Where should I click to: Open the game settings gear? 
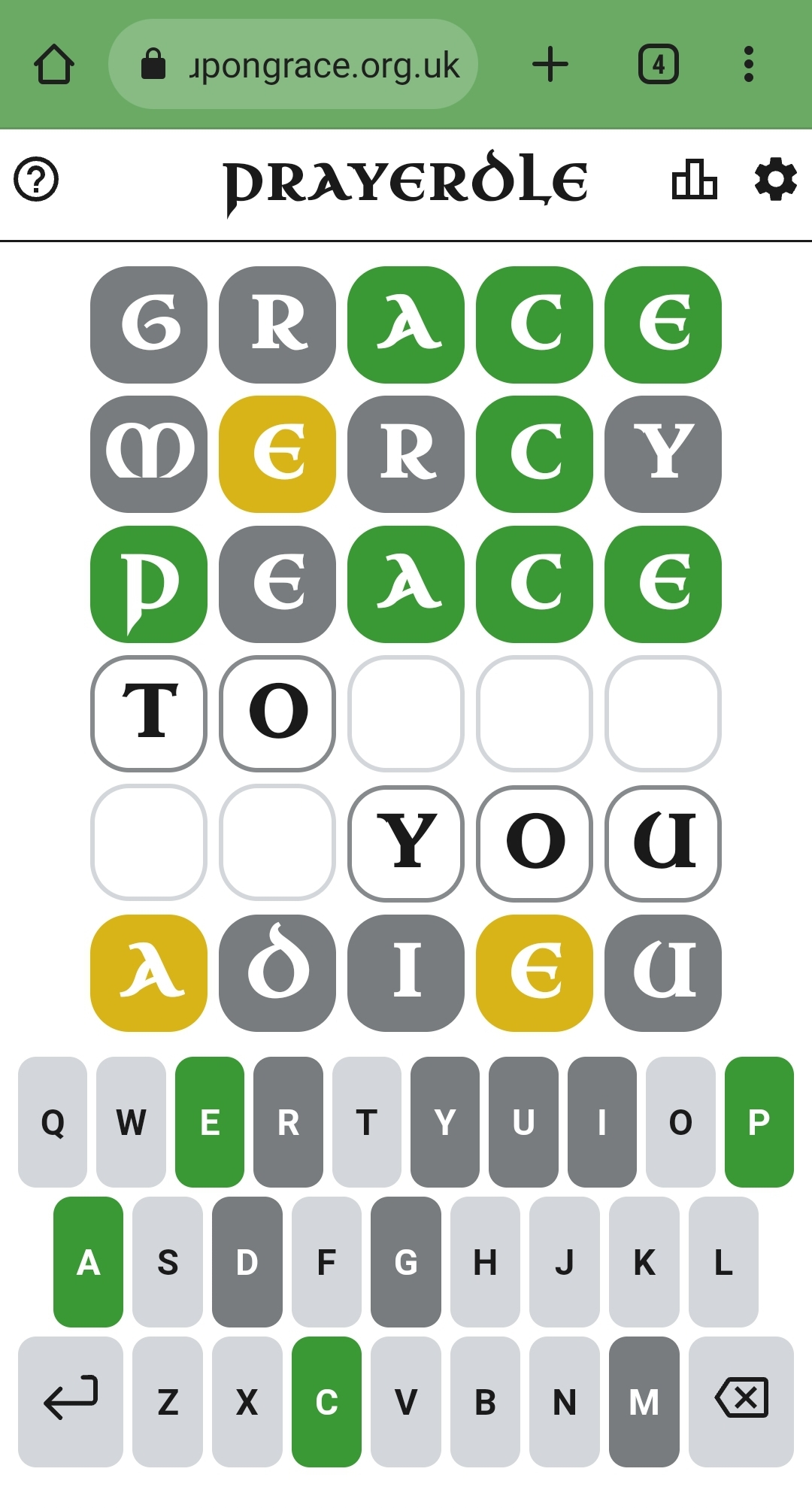click(775, 180)
